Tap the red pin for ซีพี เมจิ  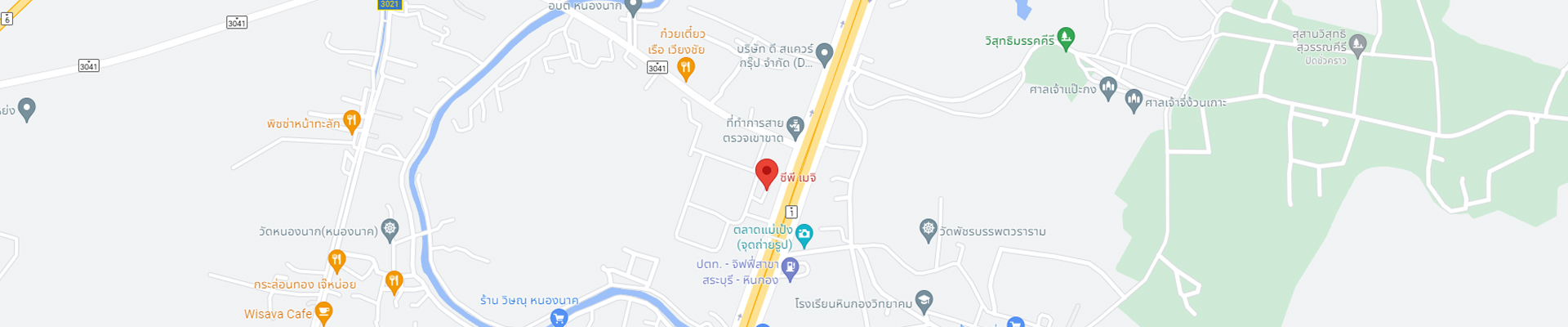click(x=766, y=173)
